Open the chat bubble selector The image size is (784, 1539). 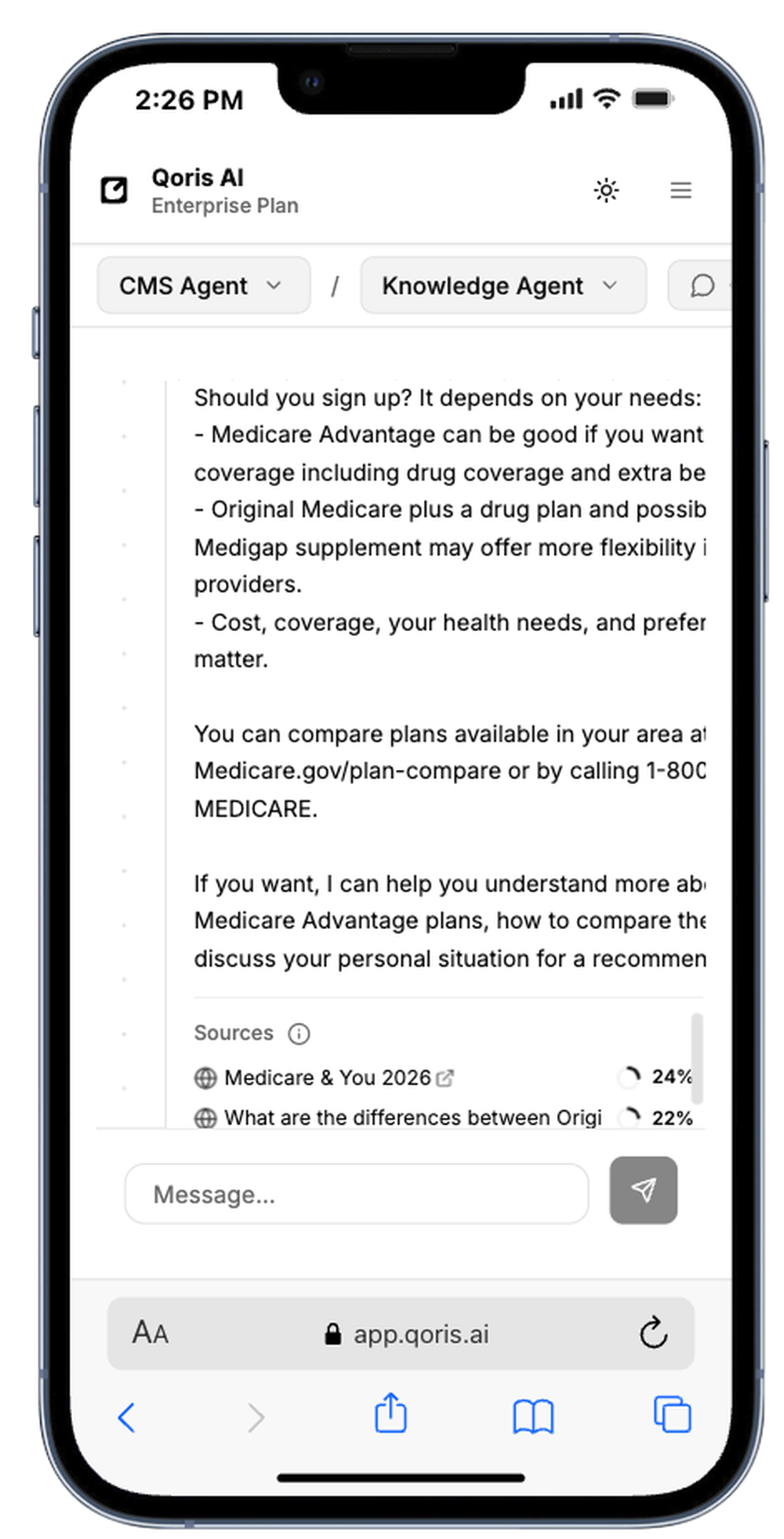(702, 285)
